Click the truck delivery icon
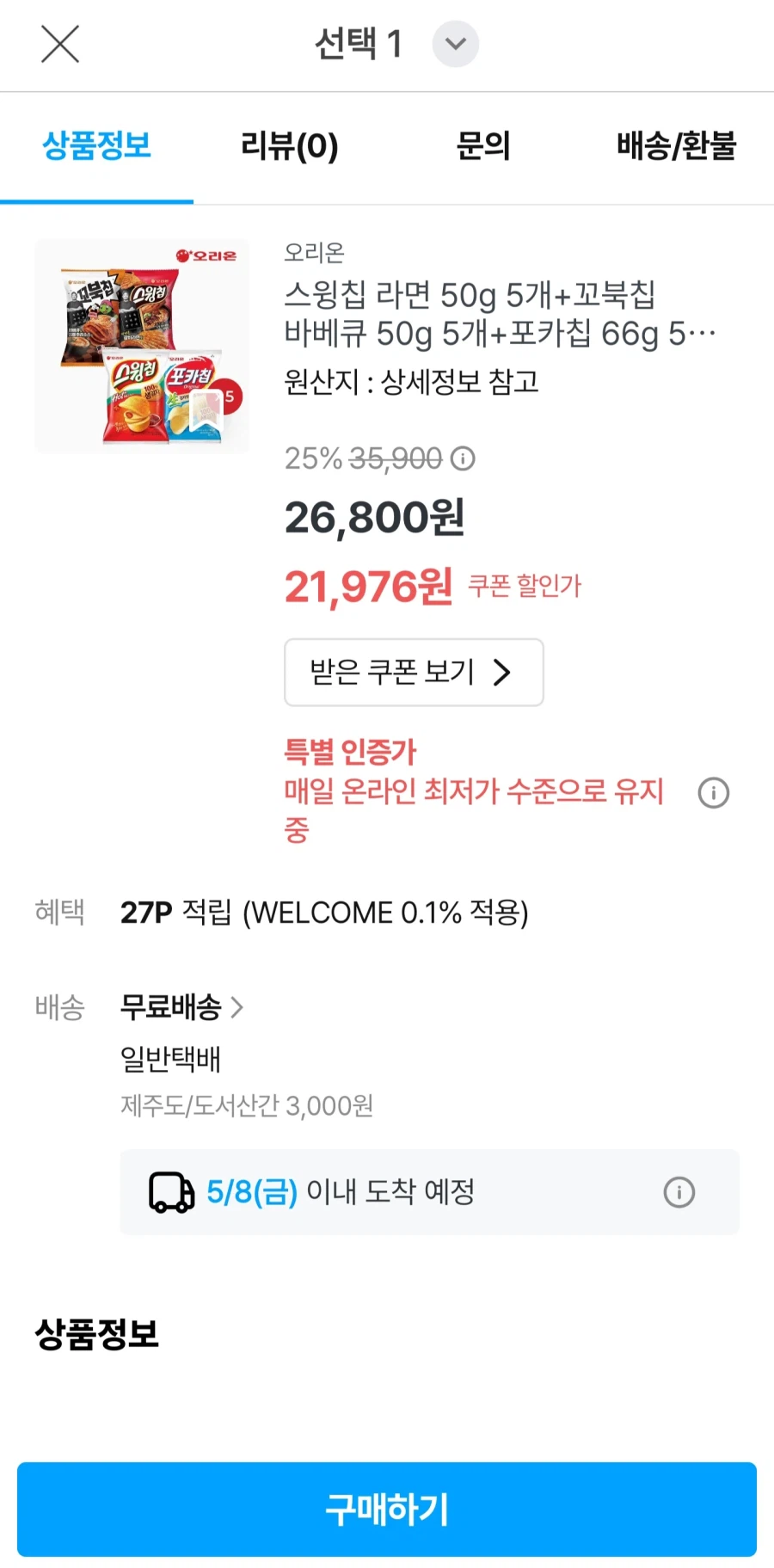774x1568 pixels. tap(172, 1192)
